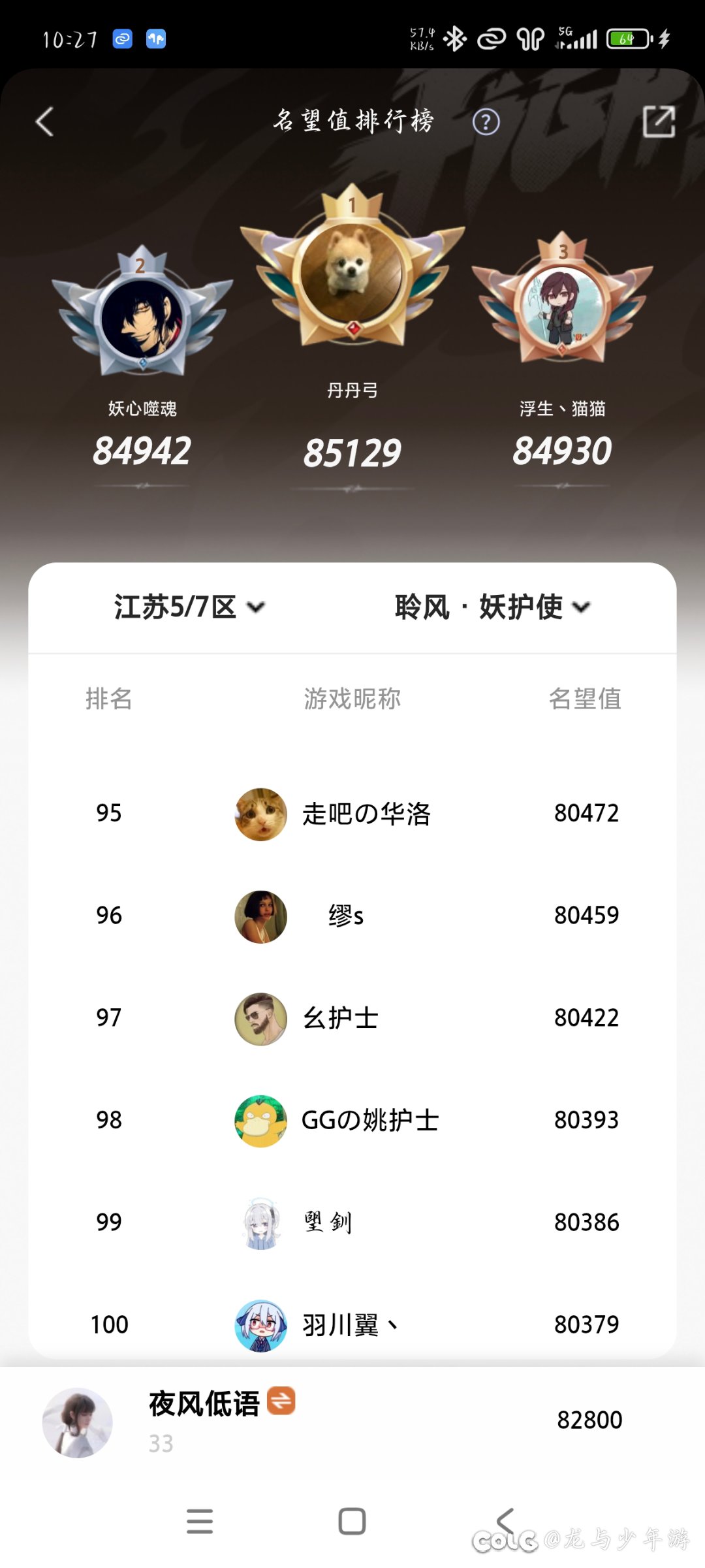705x1568 pixels.
Task: Tap the orange switch icon beside 夜风低语
Action: pyautogui.click(x=281, y=1401)
